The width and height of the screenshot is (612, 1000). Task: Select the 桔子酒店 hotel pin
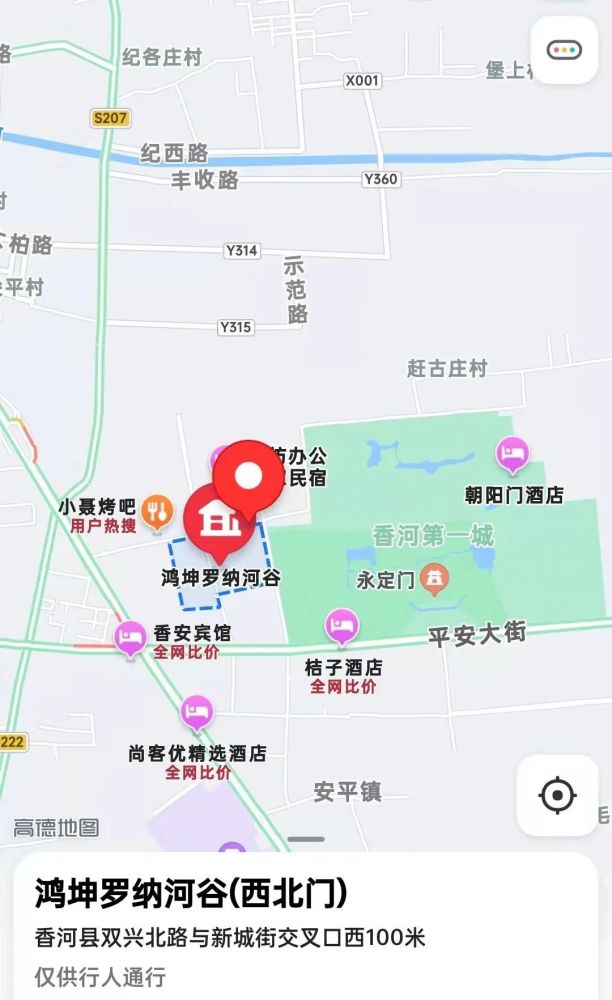click(x=342, y=627)
